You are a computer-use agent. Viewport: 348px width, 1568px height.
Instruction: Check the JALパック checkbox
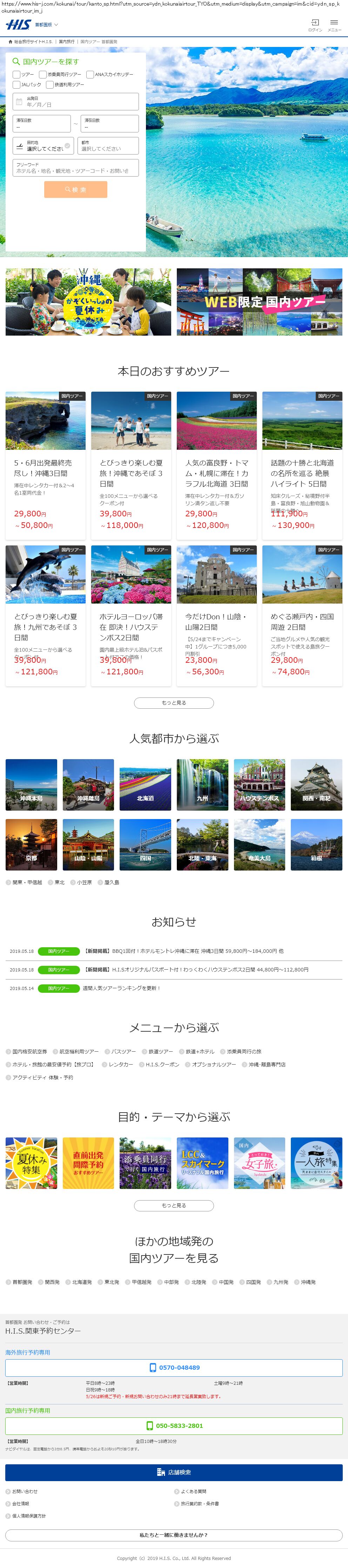coord(16,85)
